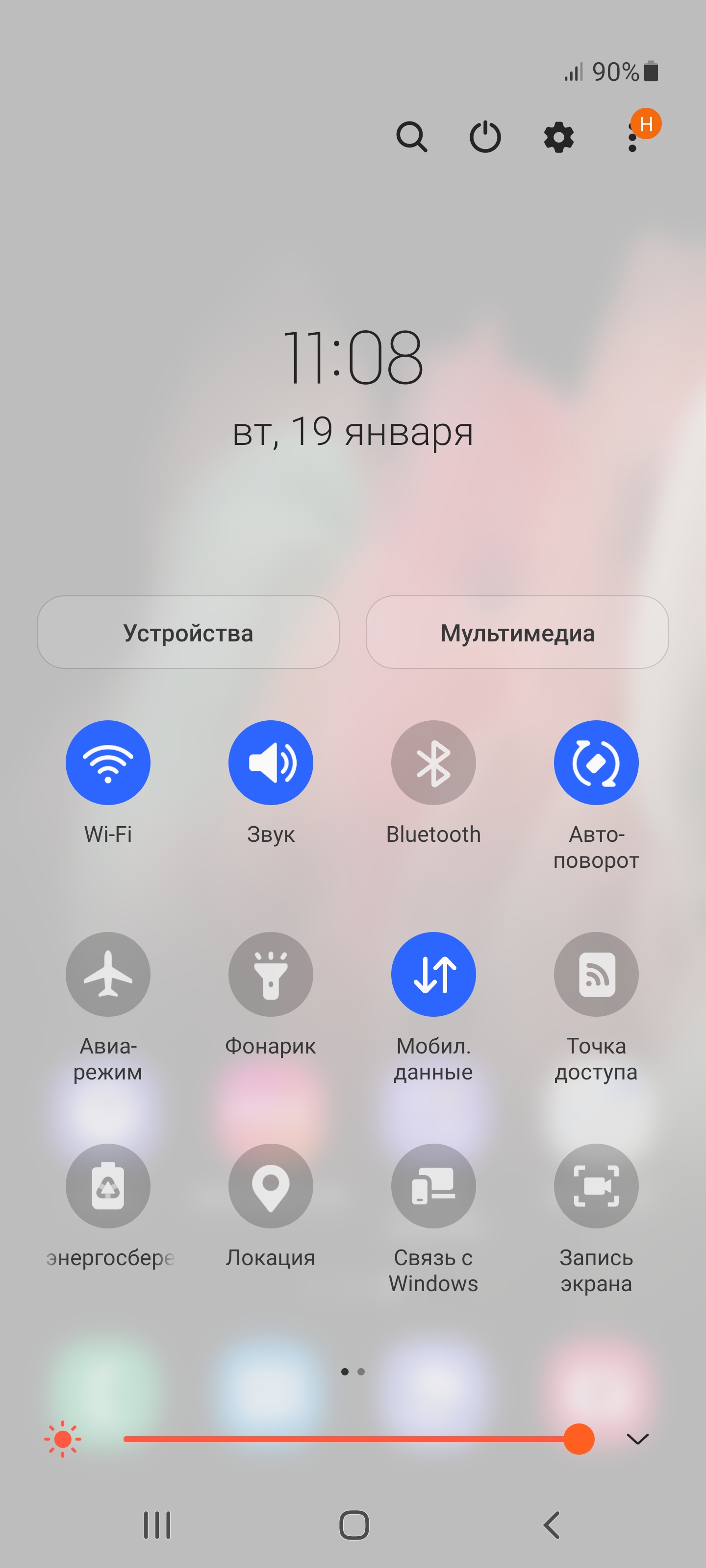Enable Bluetooth
Screen dimensions: 706x1568
433,763
